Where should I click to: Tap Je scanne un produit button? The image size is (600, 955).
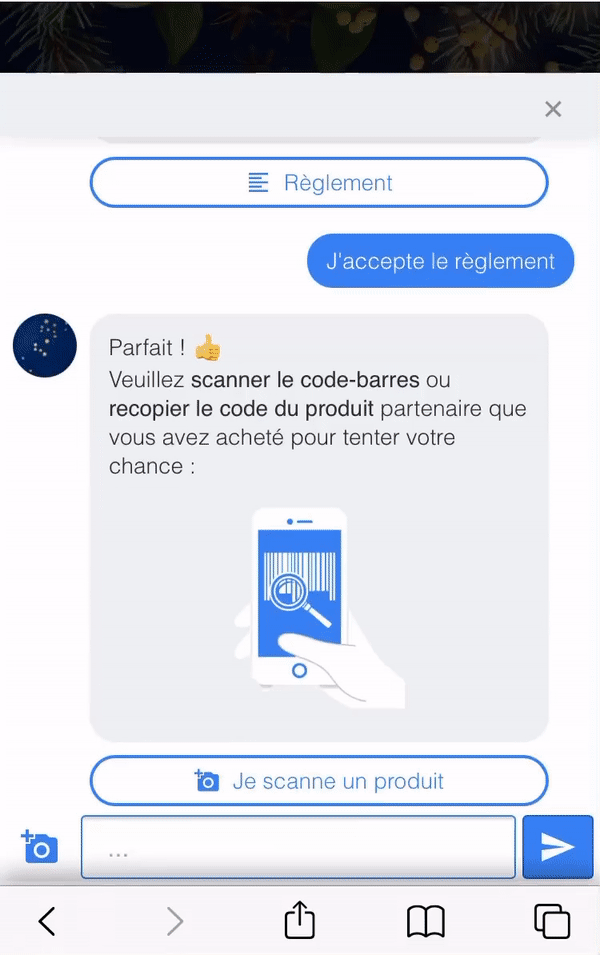(x=319, y=781)
